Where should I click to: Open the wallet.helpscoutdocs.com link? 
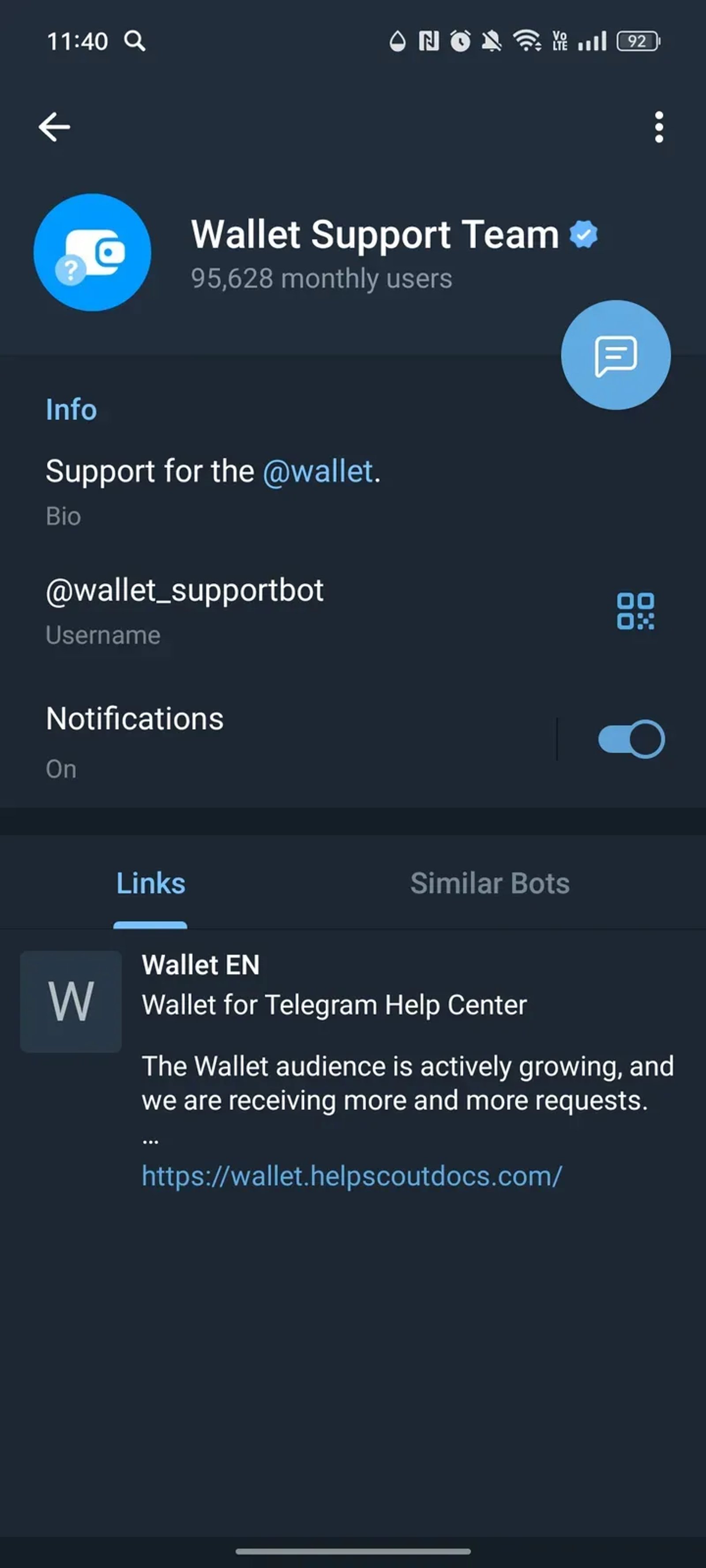tap(352, 1176)
